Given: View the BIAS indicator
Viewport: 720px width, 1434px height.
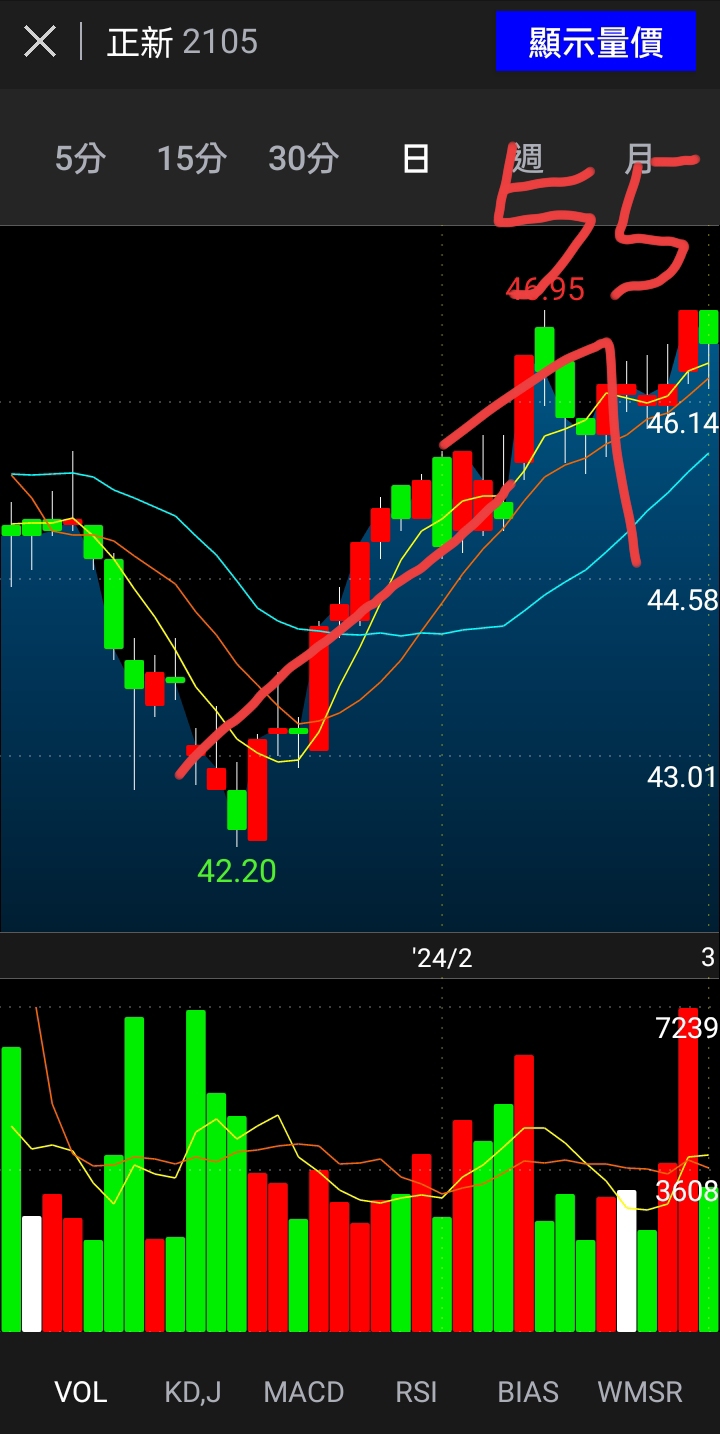Looking at the screenshot, I should [528, 1391].
